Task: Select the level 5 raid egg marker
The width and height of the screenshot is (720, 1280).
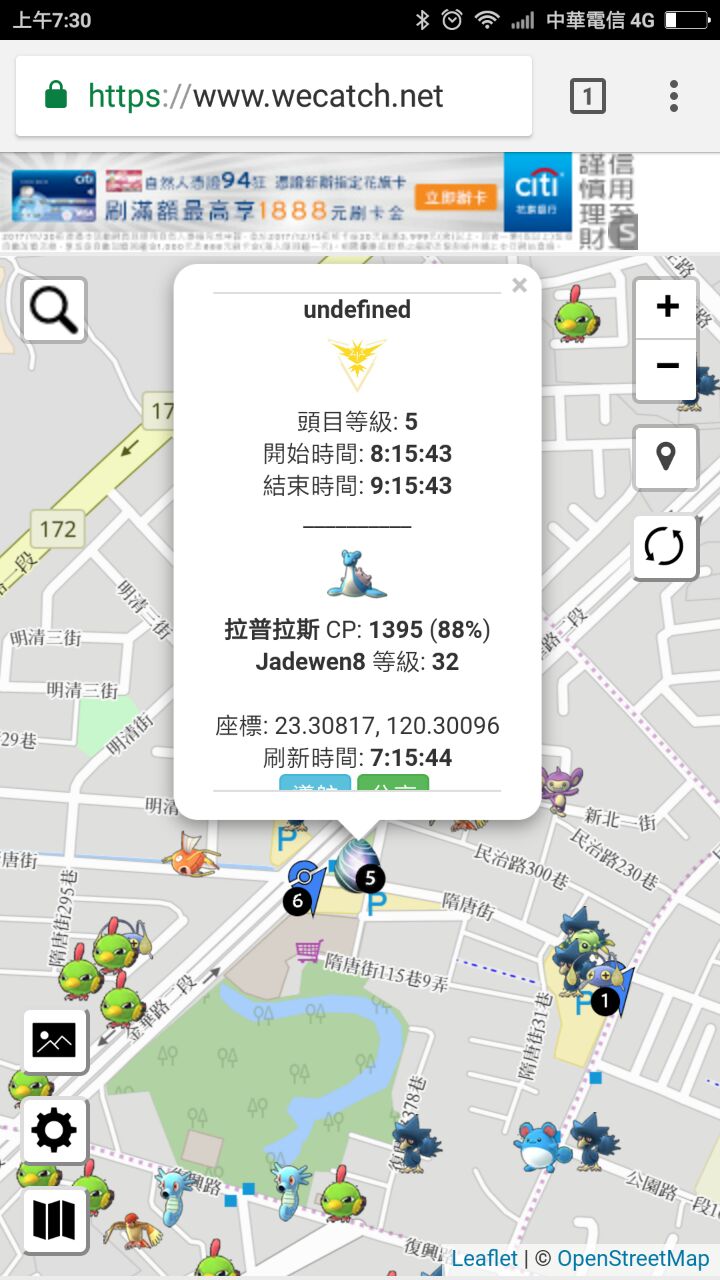Action: pos(357,864)
